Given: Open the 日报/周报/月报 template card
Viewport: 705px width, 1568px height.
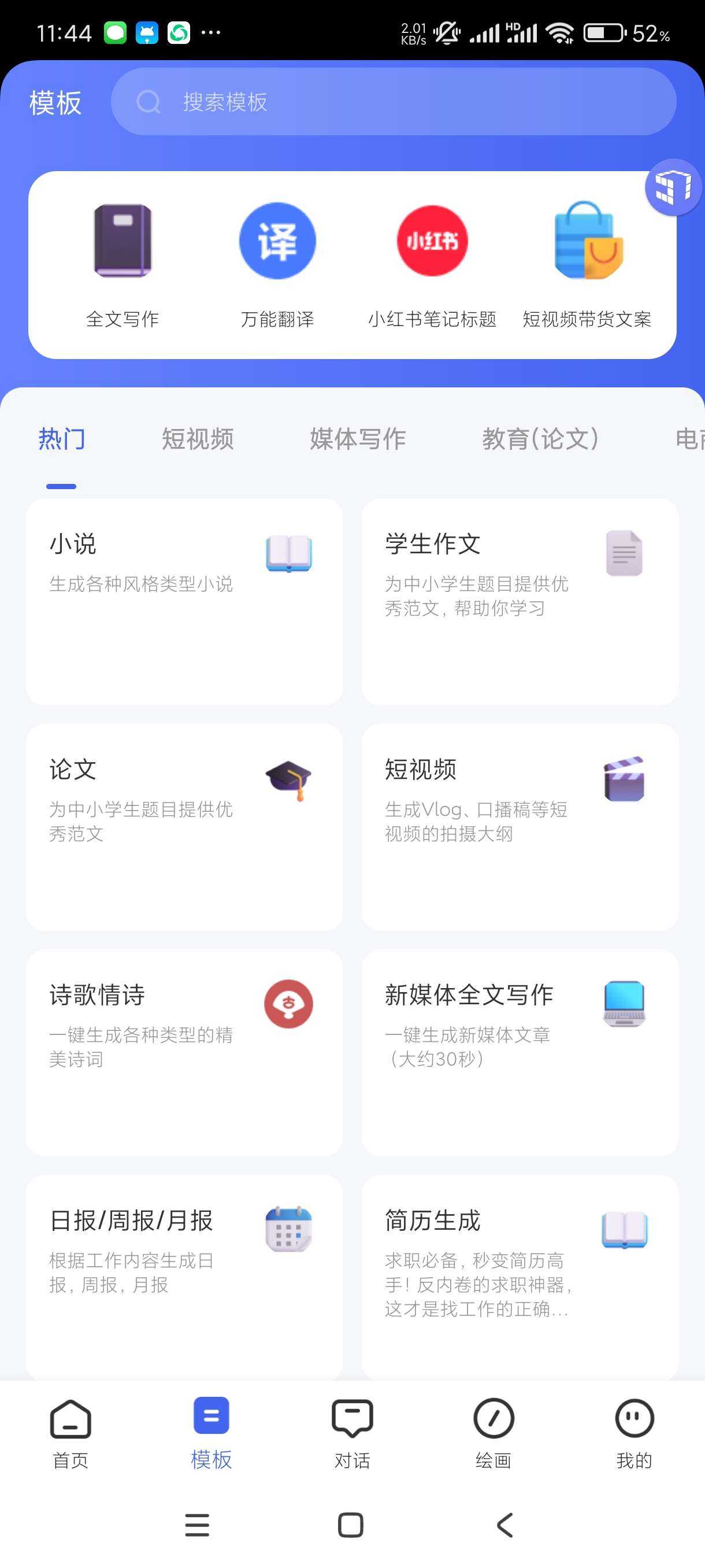Looking at the screenshot, I should (184, 1277).
